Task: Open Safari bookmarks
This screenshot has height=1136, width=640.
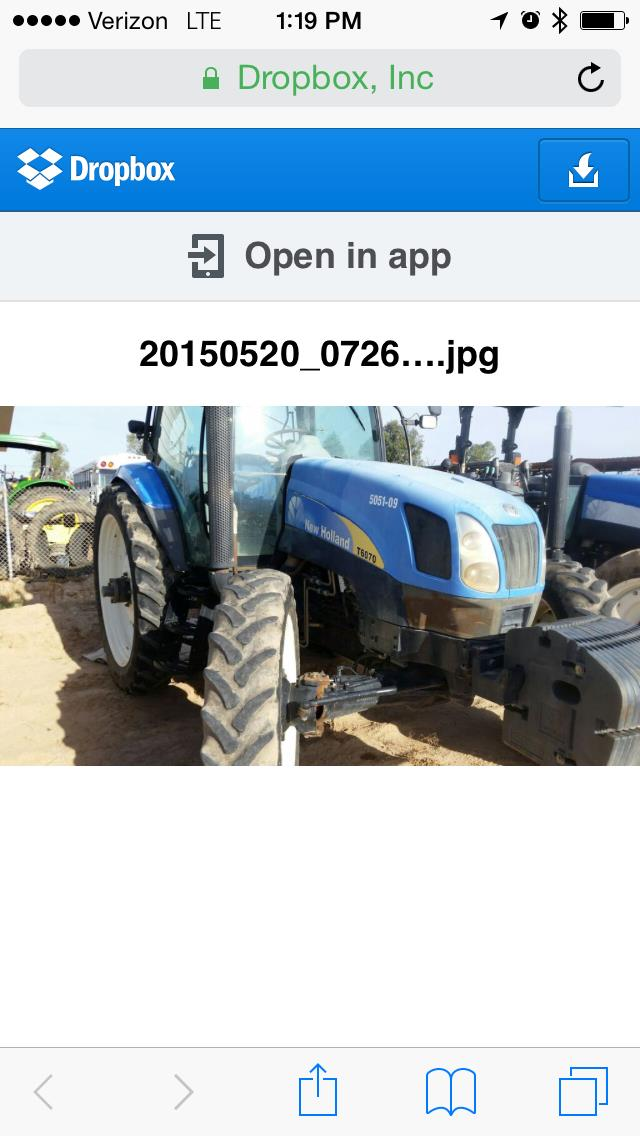Action: coord(451,1090)
